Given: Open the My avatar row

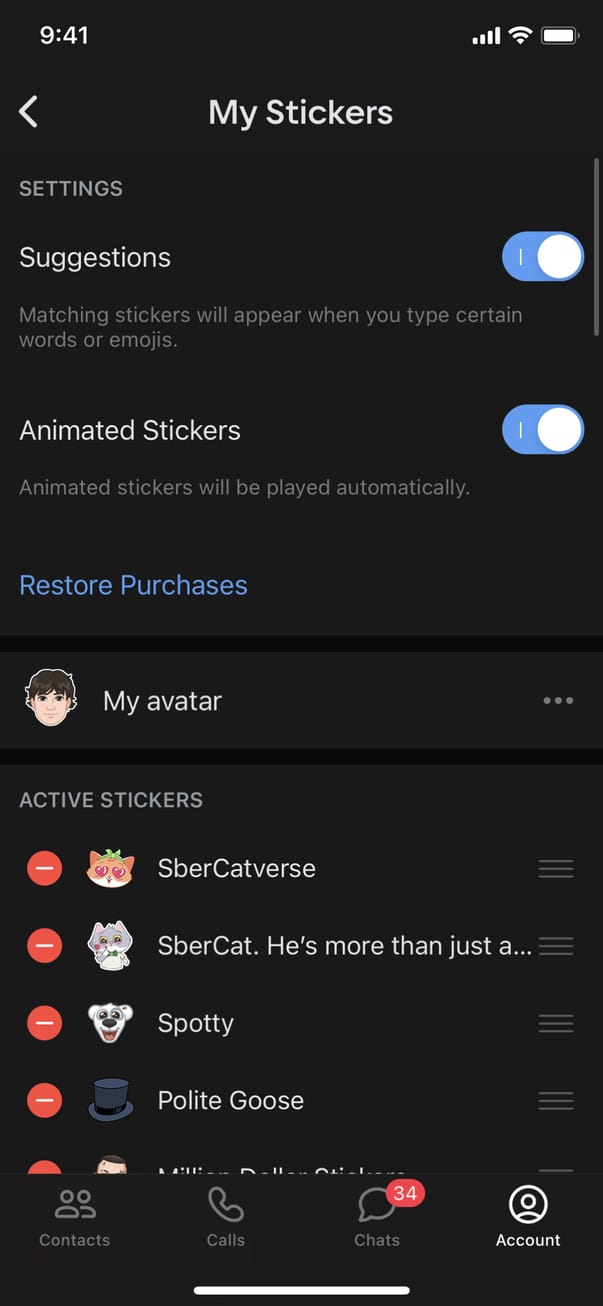Looking at the screenshot, I should coord(162,700).
